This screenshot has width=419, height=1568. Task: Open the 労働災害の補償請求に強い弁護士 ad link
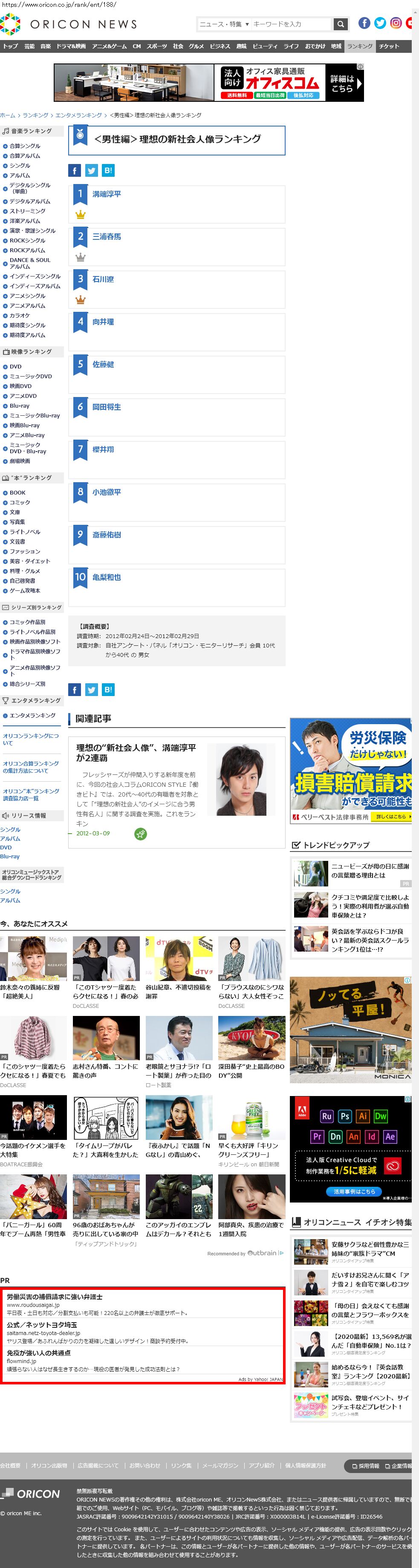pyautogui.click(x=55, y=1297)
